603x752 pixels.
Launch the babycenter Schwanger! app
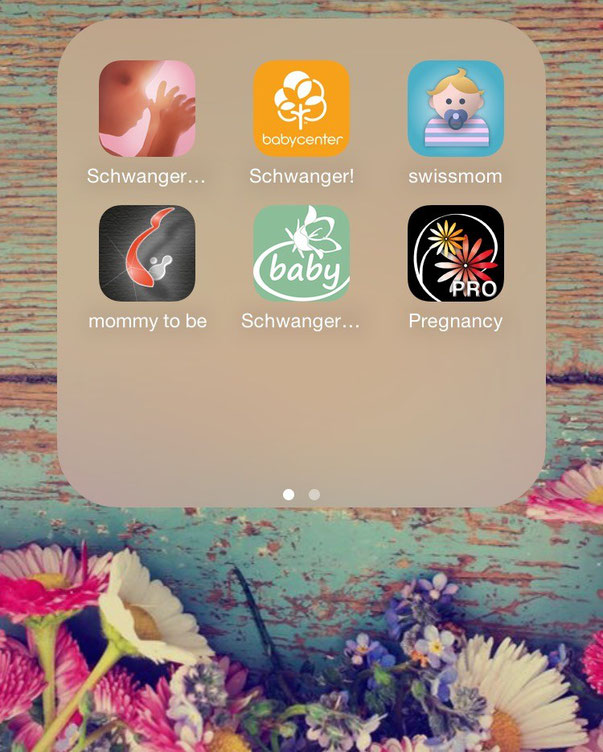click(301, 109)
